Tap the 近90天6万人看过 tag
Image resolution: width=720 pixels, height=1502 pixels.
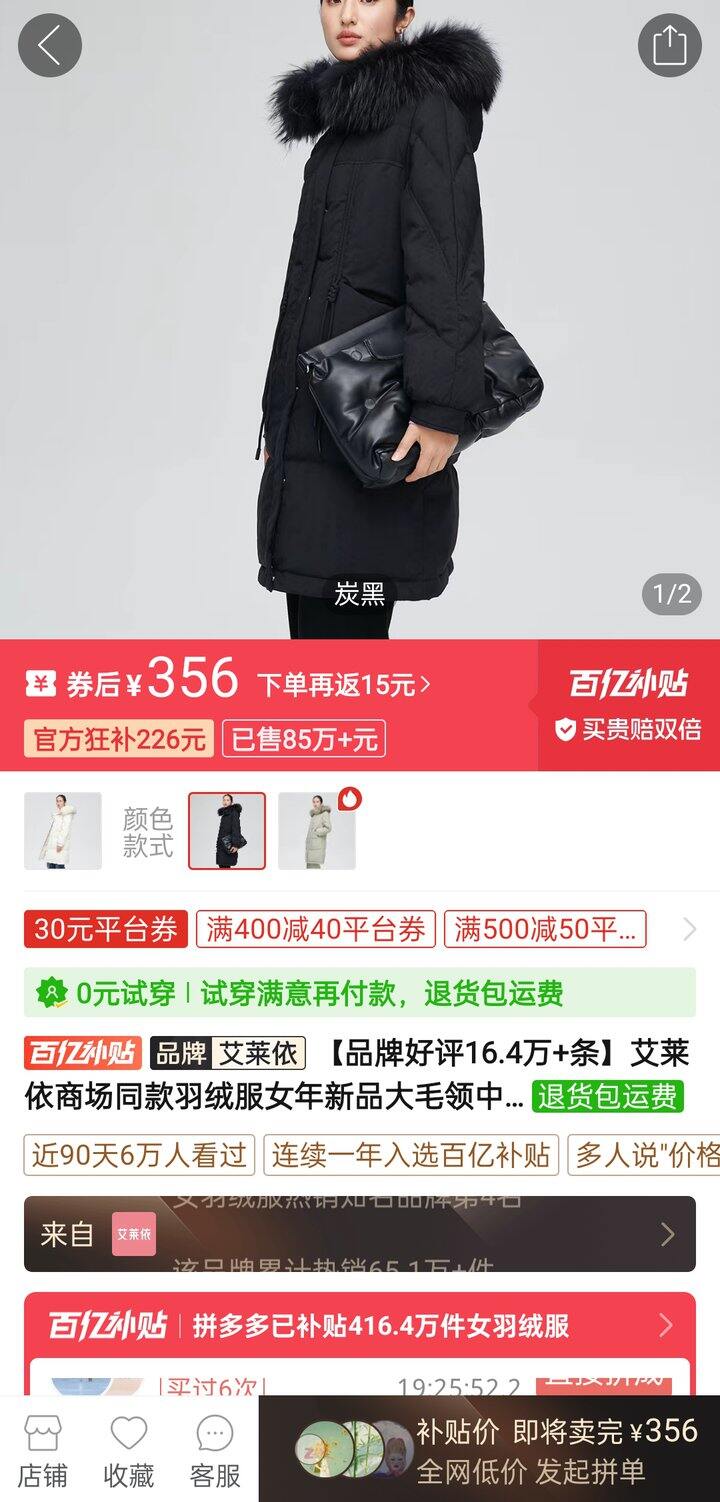pyautogui.click(x=139, y=1155)
